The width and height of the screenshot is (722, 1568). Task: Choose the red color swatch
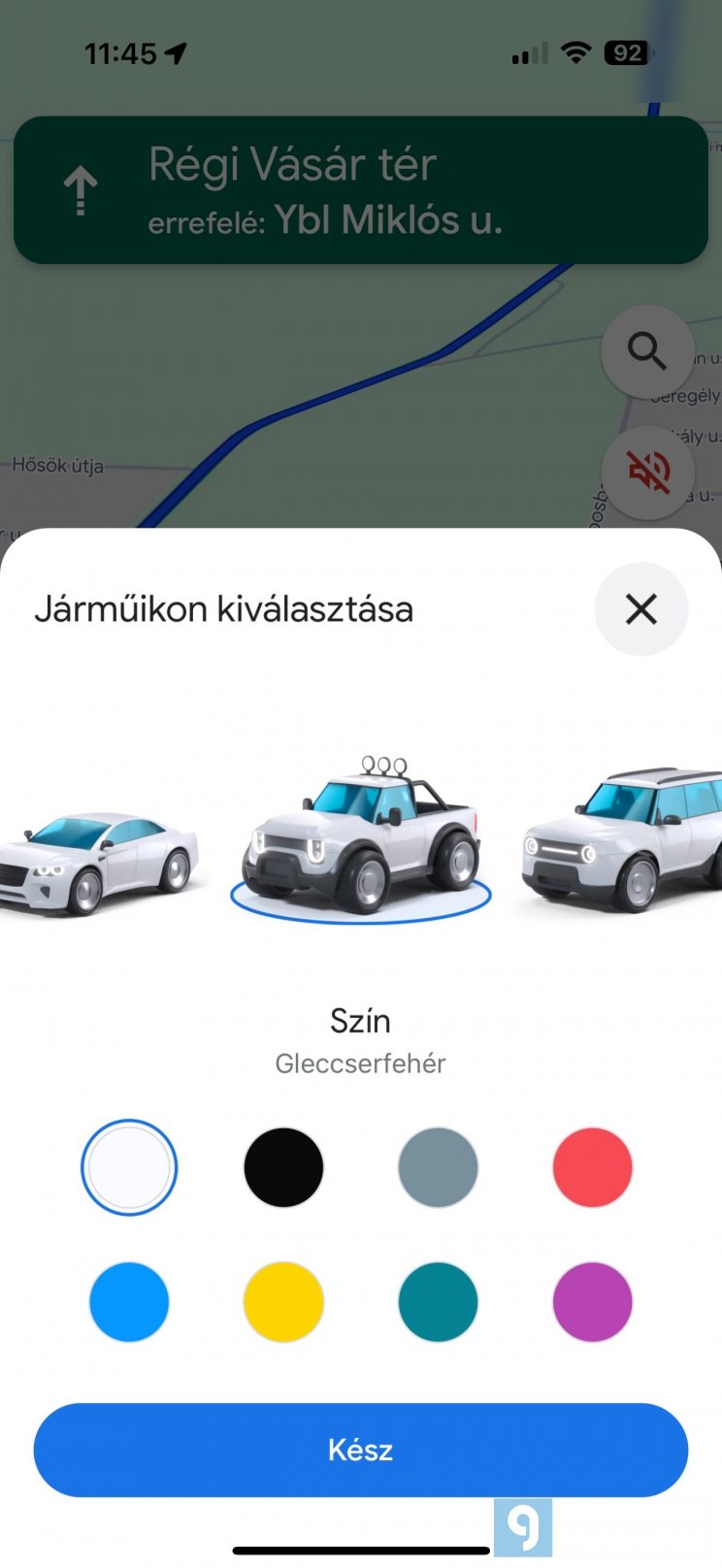(x=592, y=1167)
